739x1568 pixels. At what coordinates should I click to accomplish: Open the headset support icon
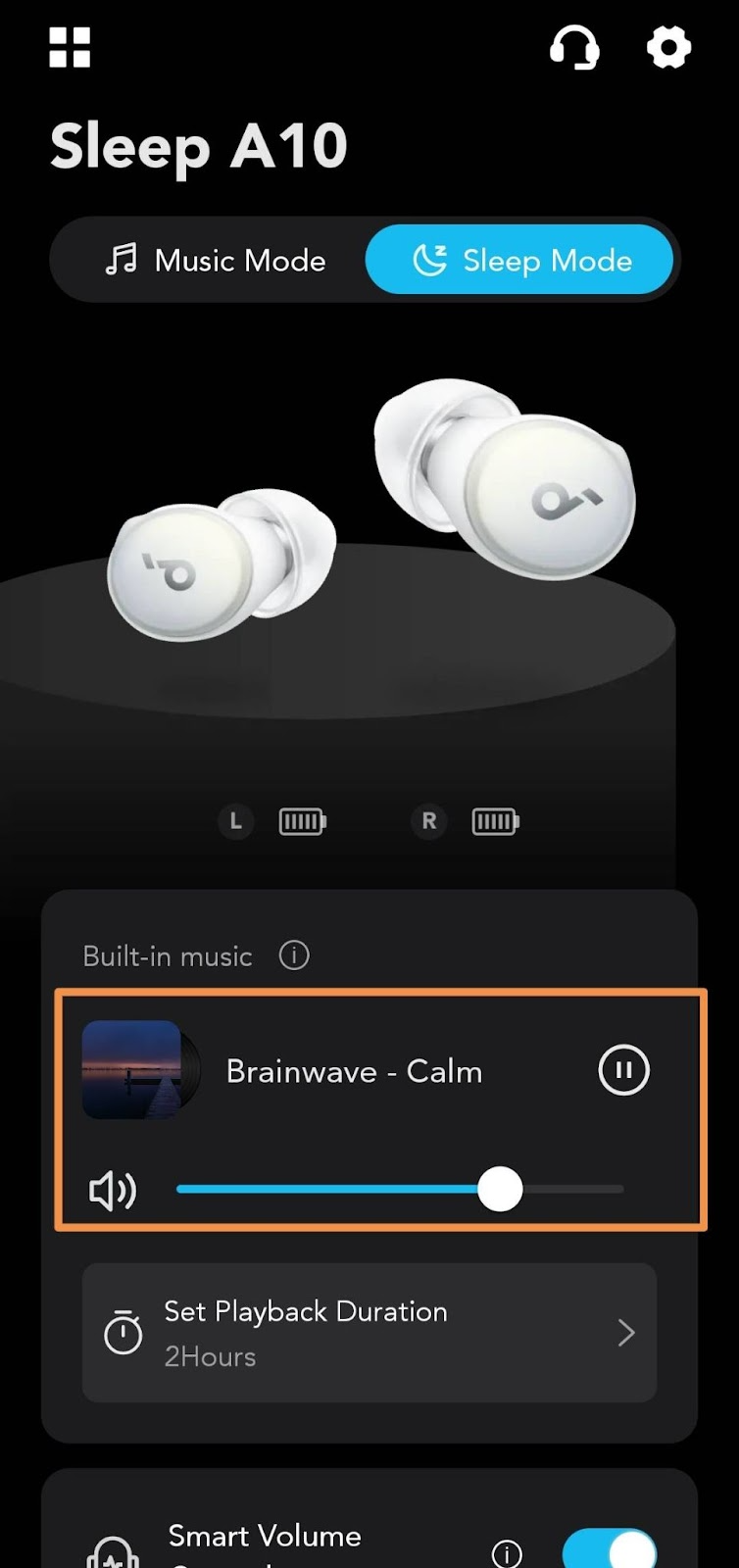point(574,47)
